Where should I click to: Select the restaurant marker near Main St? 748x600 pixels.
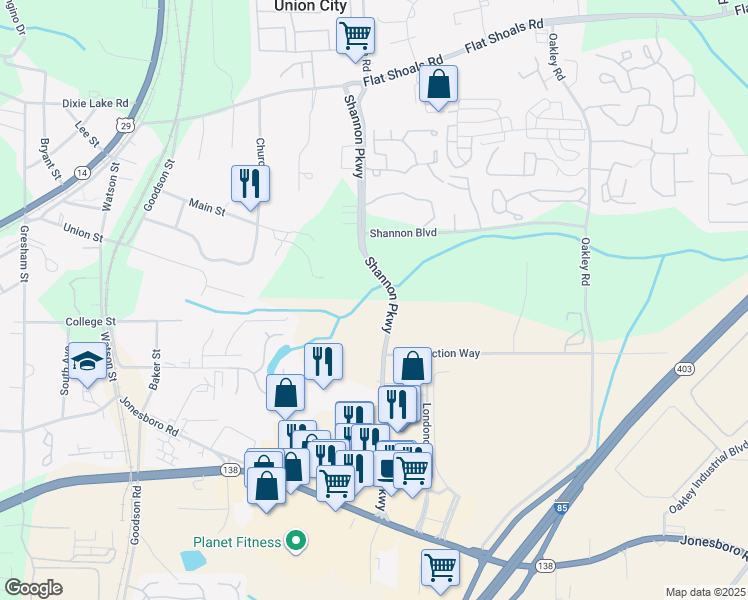(250, 186)
